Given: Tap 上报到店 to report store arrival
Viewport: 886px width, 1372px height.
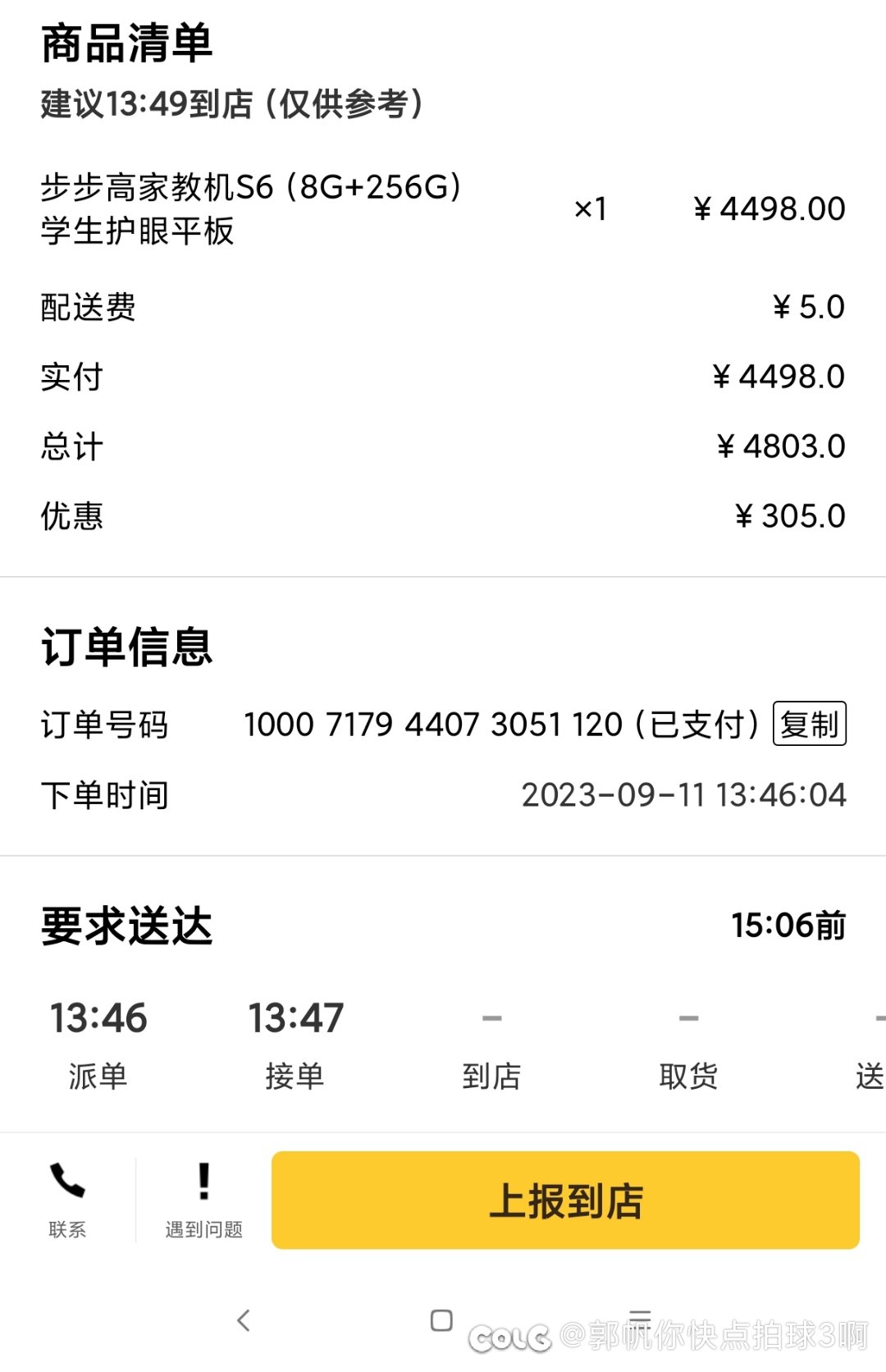Looking at the screenshot, I should coord(565,1200).
